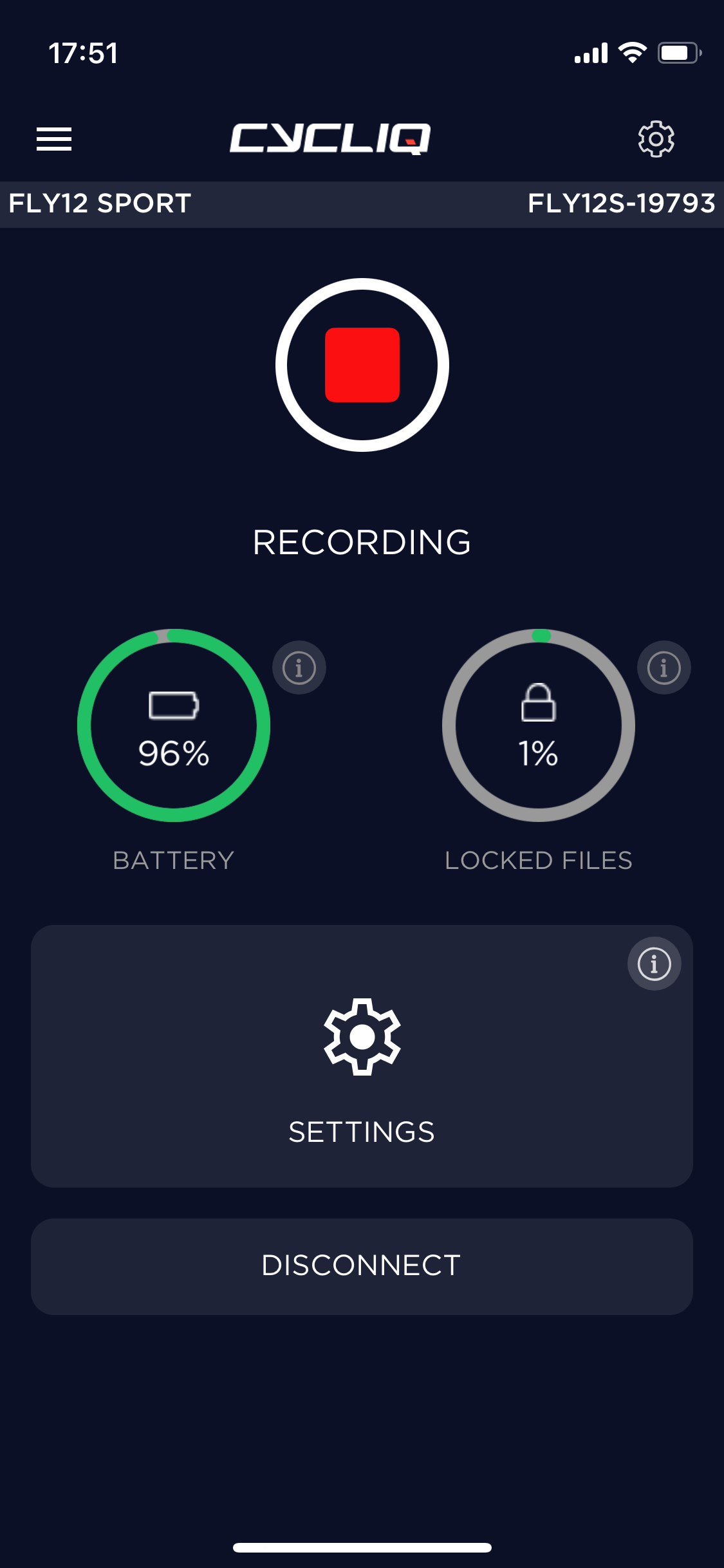This screenshot has width=724, height=1568.
Task: Open the gear icon in top bar
Action: tap(656, 139)
